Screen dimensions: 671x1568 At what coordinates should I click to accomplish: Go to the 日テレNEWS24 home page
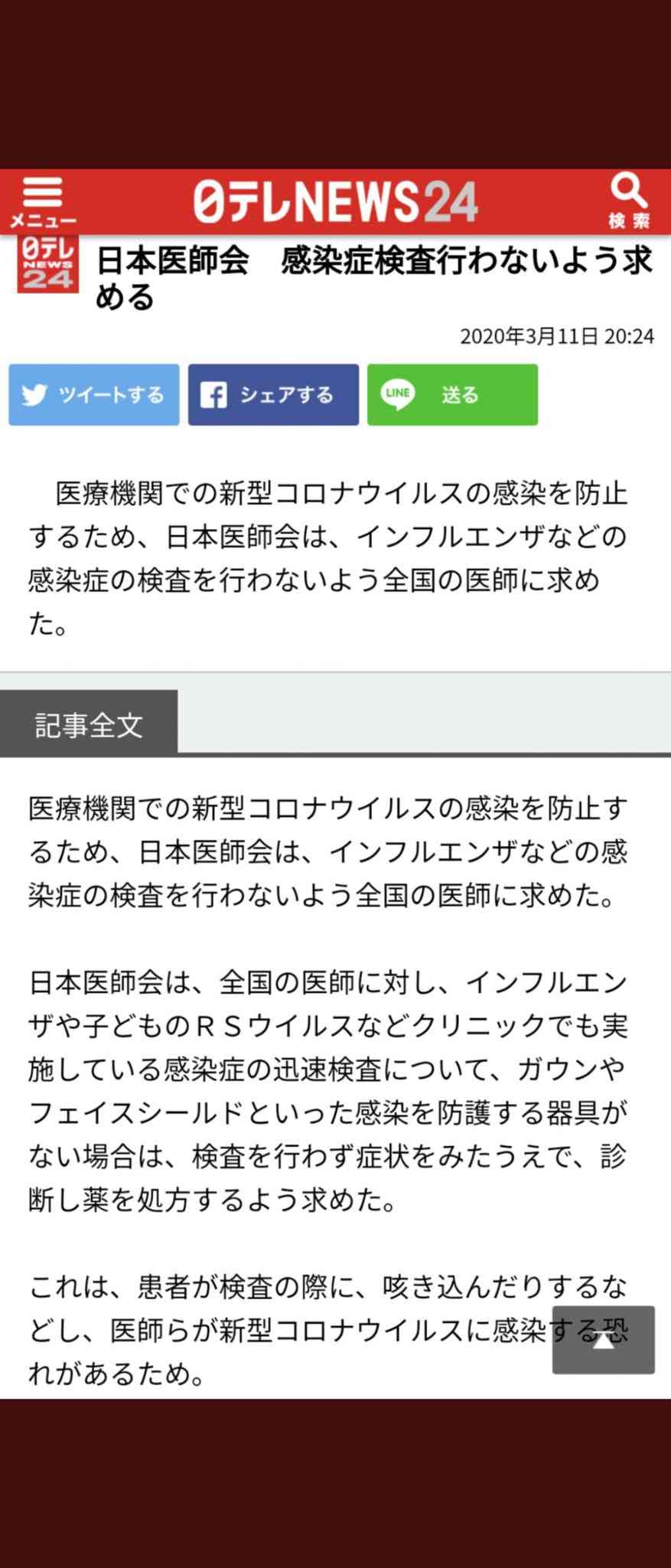[335, 202]
